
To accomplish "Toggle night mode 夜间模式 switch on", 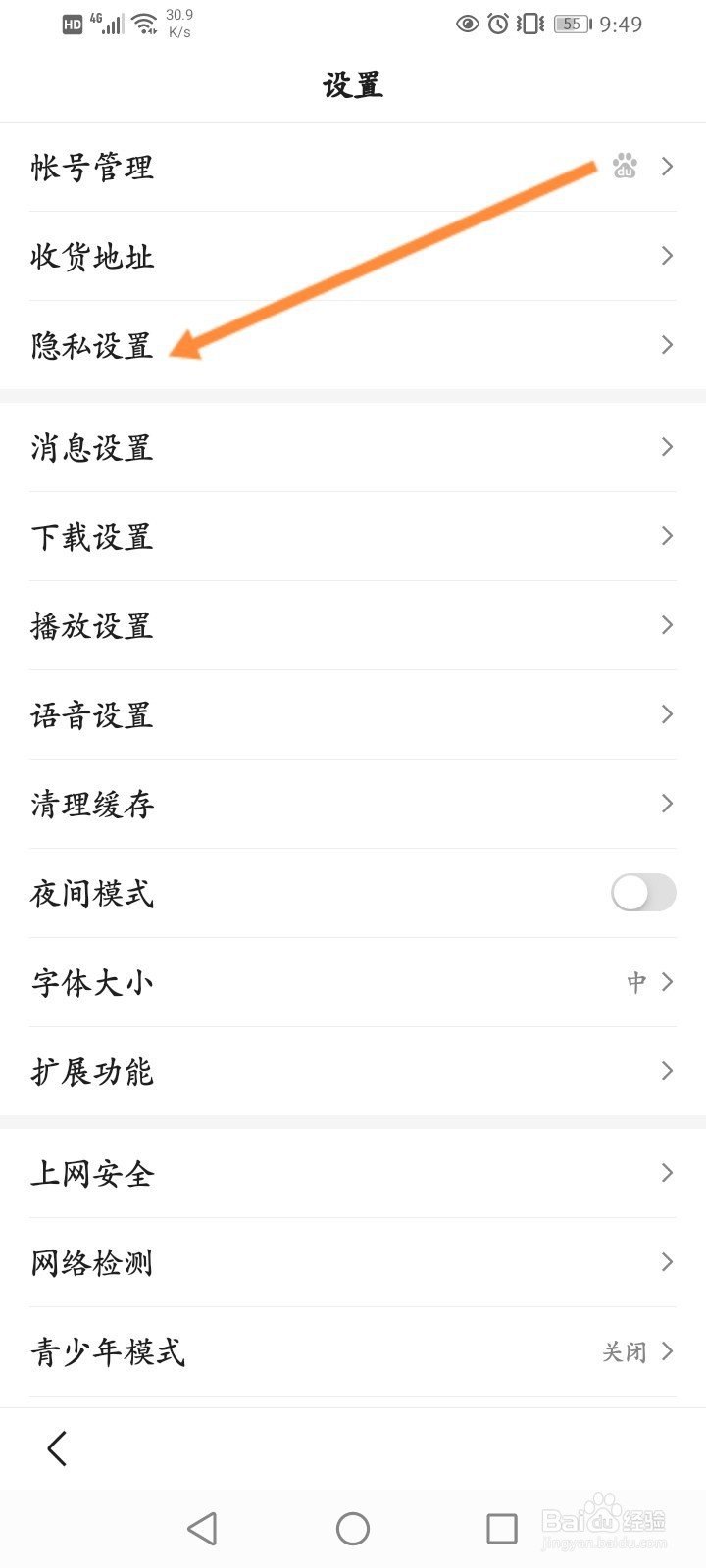I will point(642,893).
